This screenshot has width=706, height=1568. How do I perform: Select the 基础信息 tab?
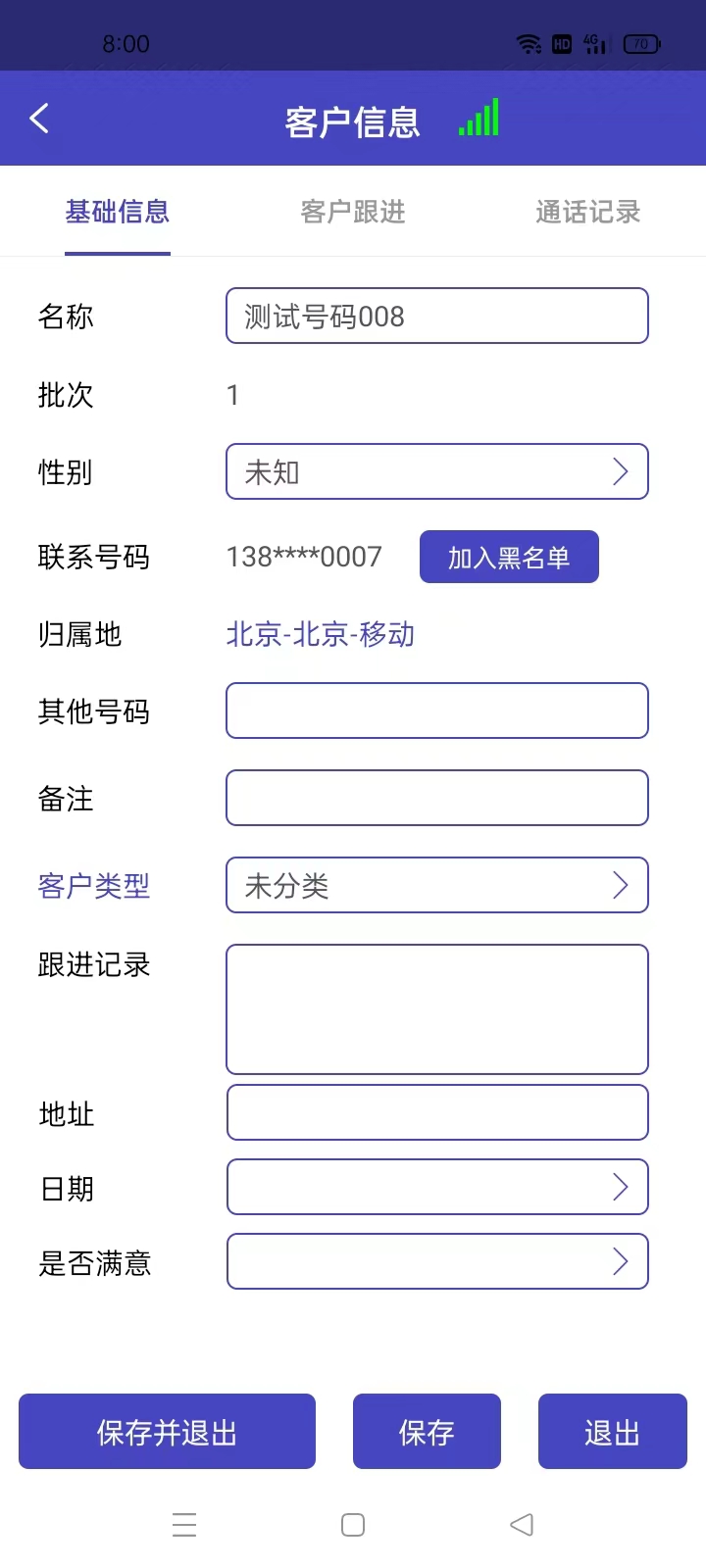(118, 212)
